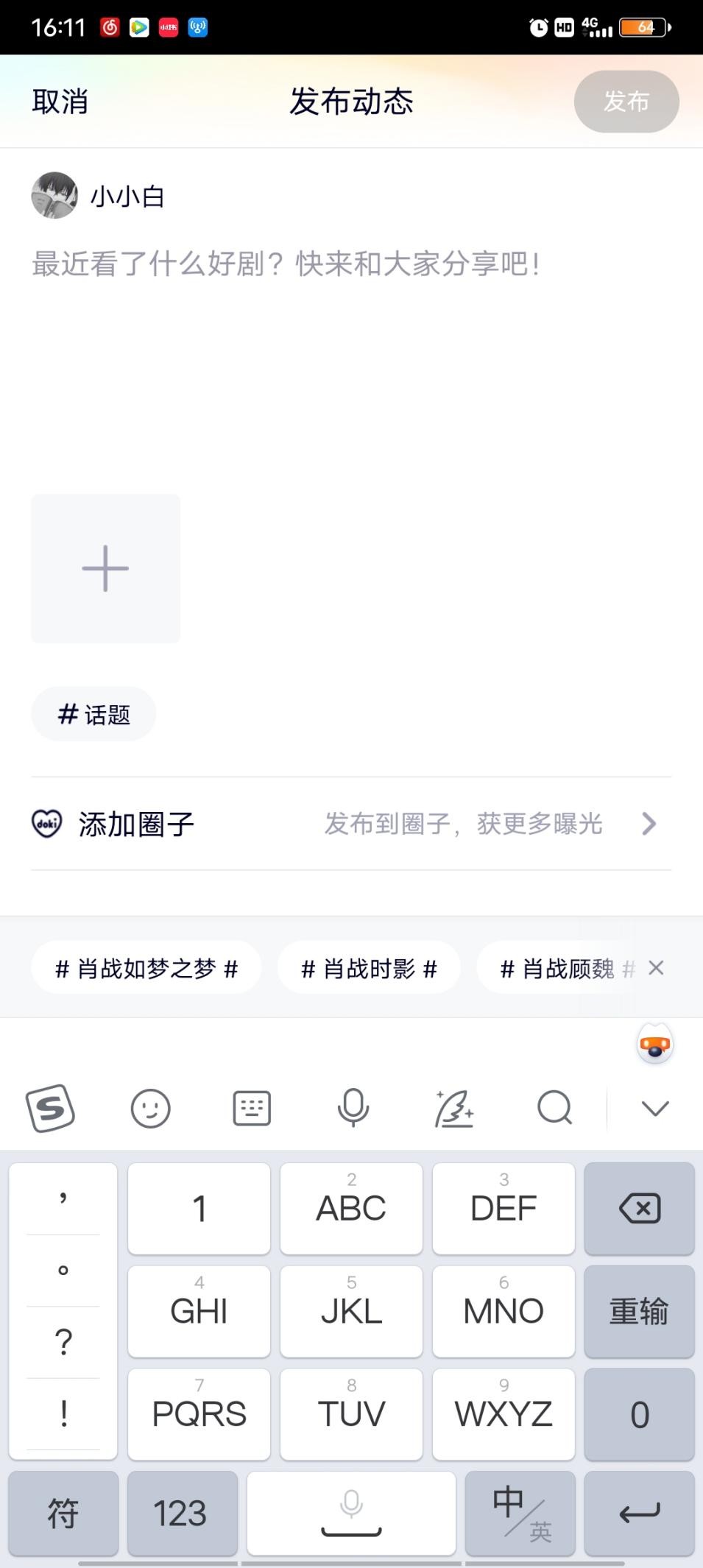The height and width of the screenshot is (1568, 703).
Task: Select the 肖战时影 hashtag suggestion
Action: coord(369,967)
